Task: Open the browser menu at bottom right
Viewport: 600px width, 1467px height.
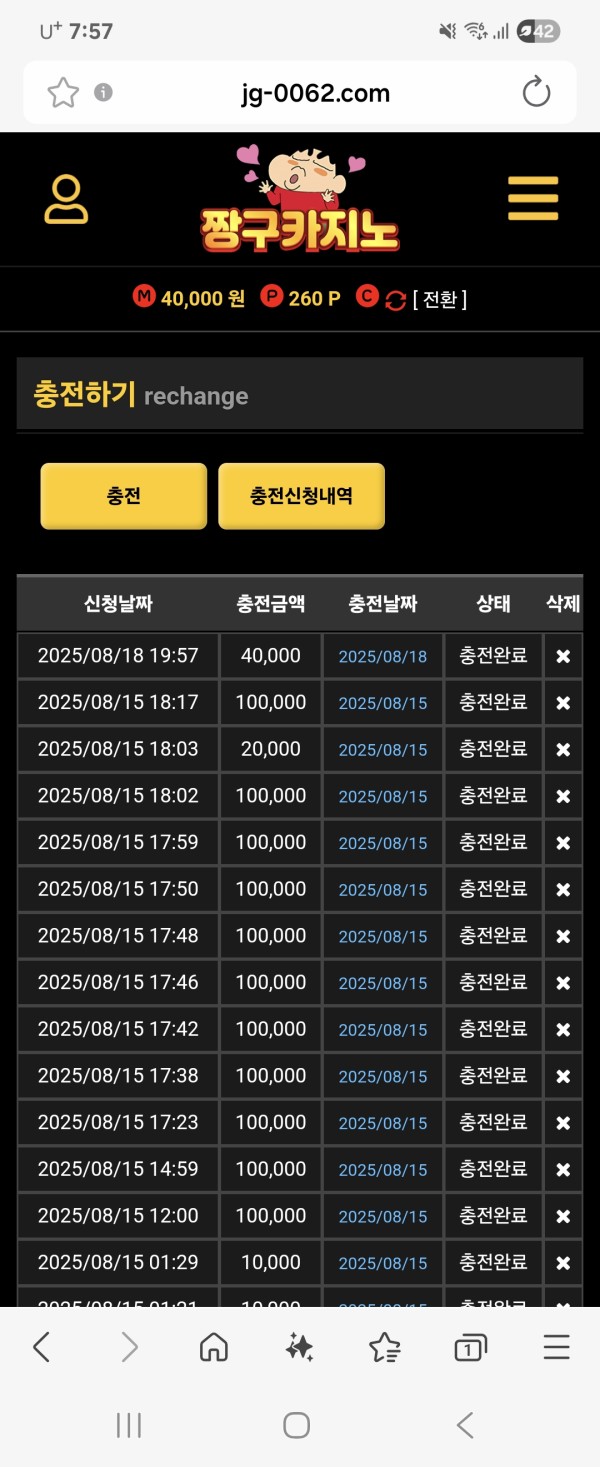Action: [x=556, y=1347]
